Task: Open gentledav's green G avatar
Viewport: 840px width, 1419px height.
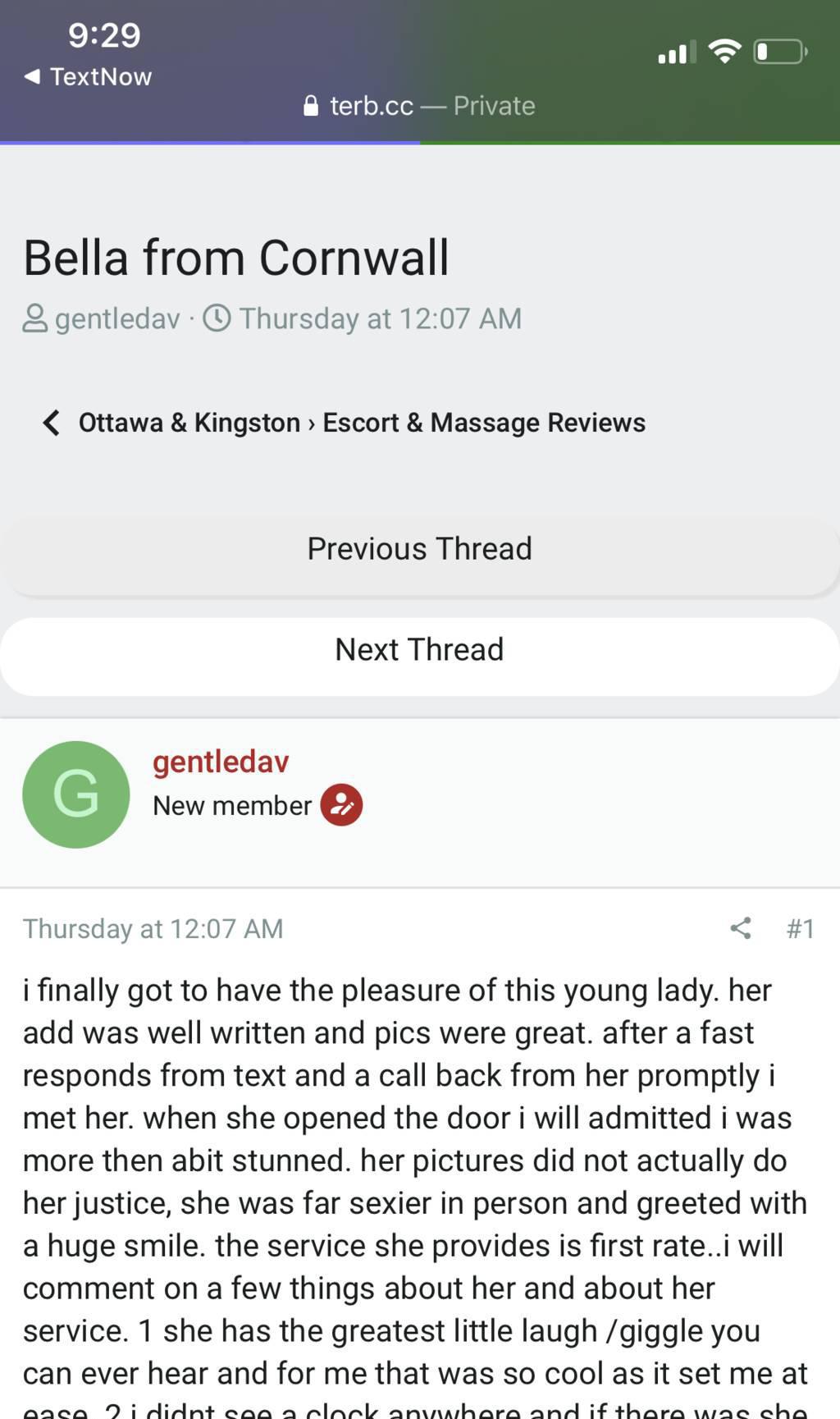Action: [x=76, y=794]
